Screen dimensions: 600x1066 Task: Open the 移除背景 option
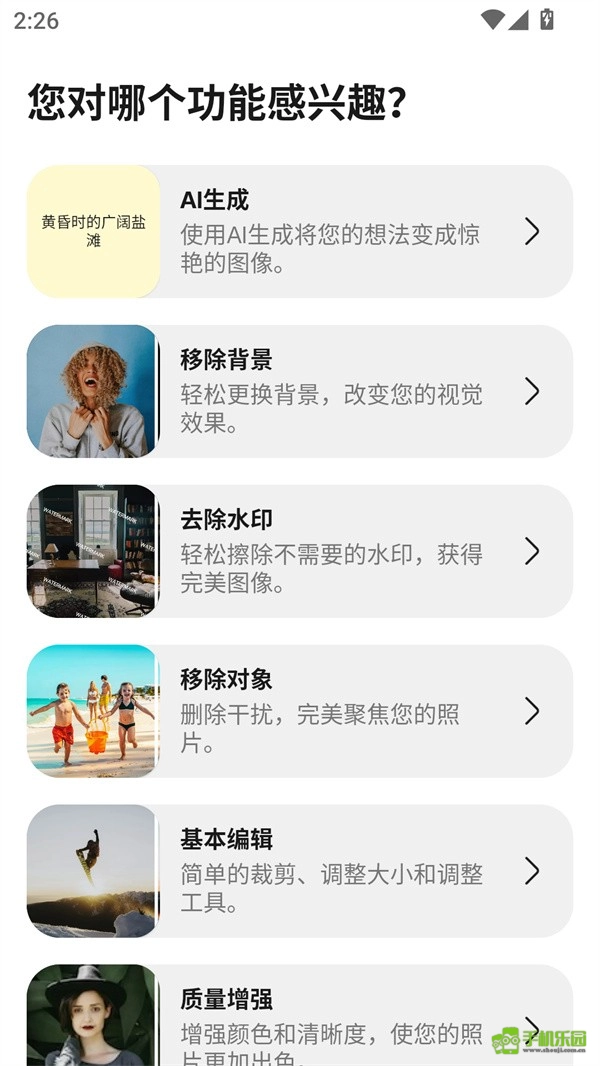(x=300, y=392)
